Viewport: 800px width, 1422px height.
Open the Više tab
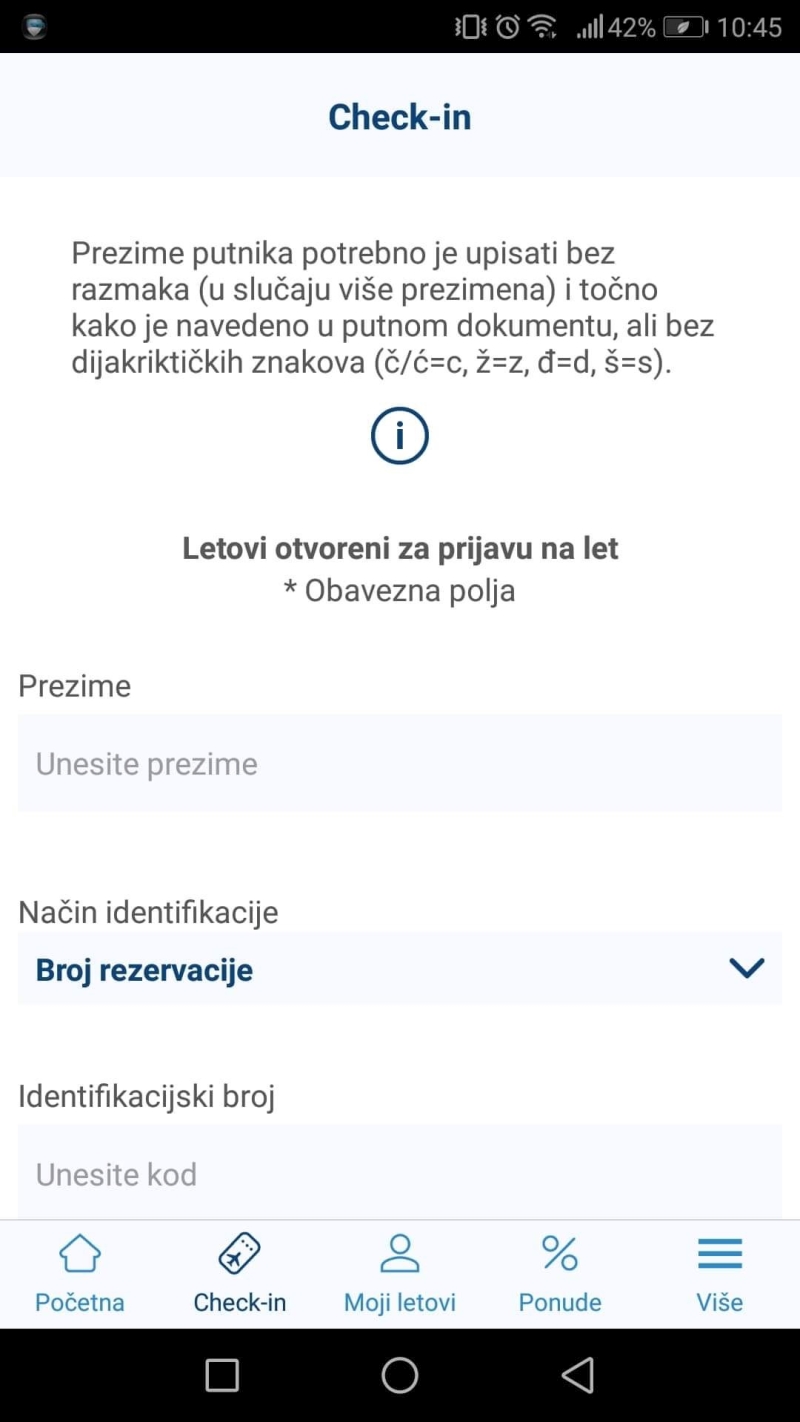719,1274
